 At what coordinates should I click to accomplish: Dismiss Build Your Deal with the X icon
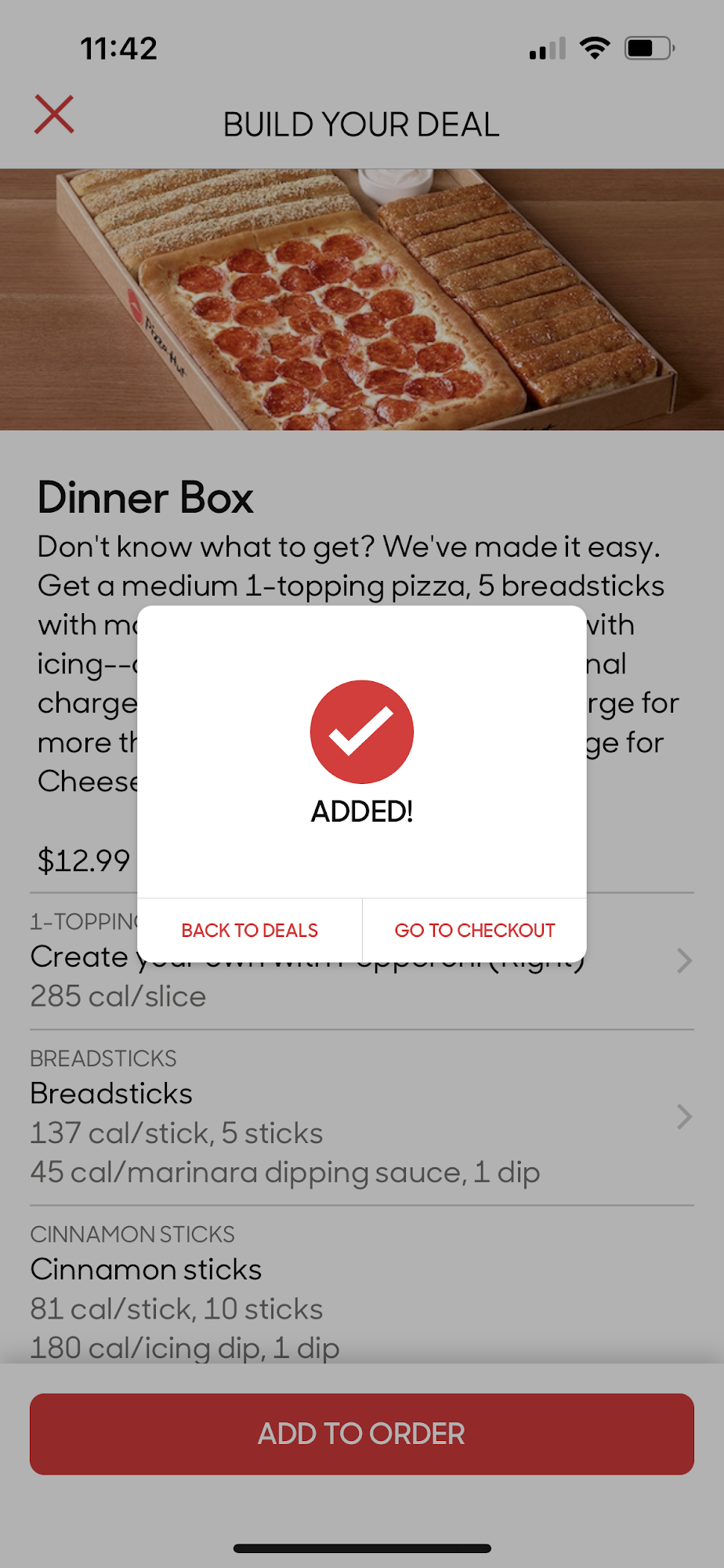53,114
